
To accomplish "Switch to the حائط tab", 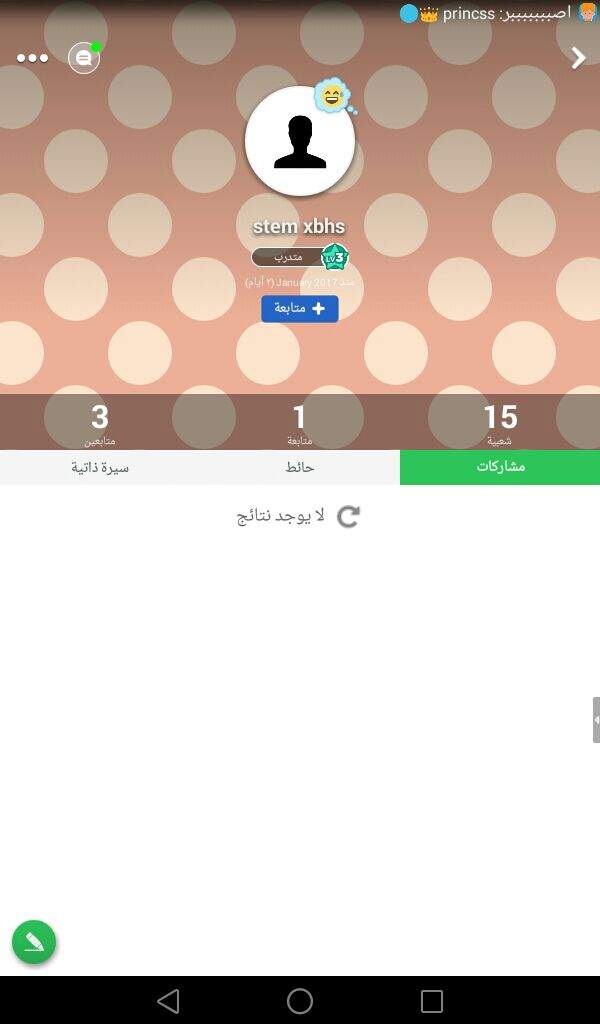I will pyautogui.click(x=300, y=468).
